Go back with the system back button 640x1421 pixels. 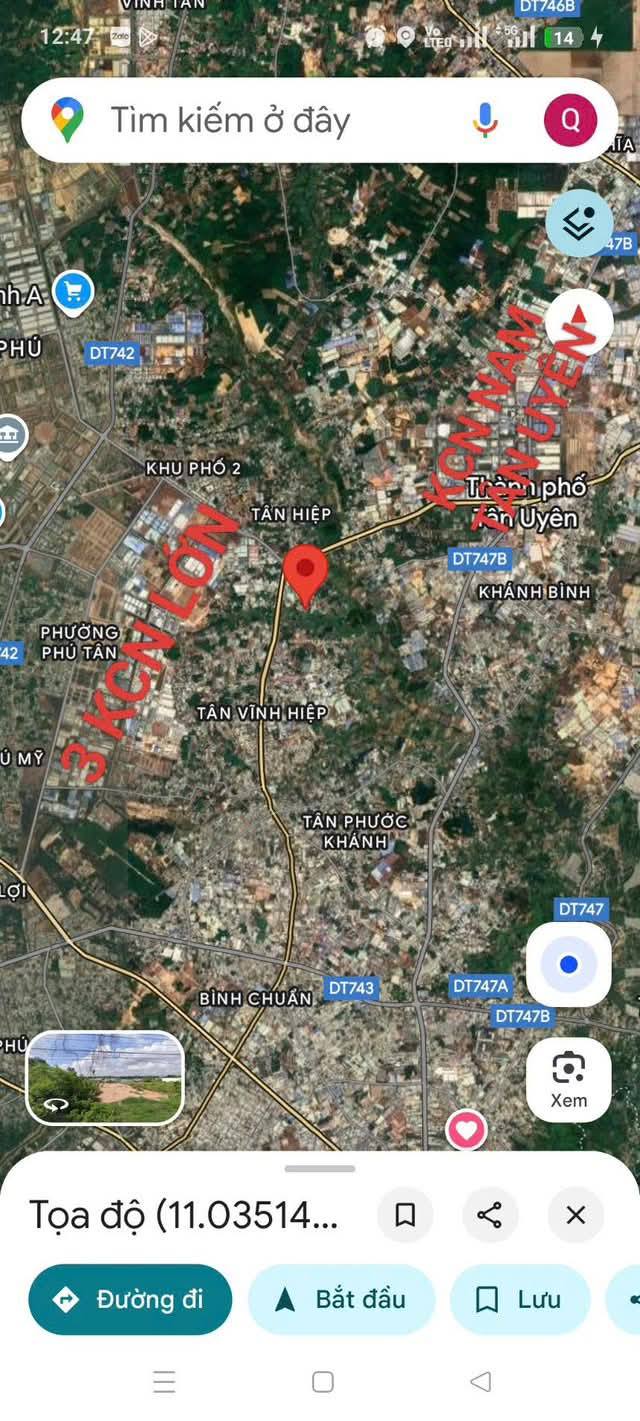tap(480, 1382)
